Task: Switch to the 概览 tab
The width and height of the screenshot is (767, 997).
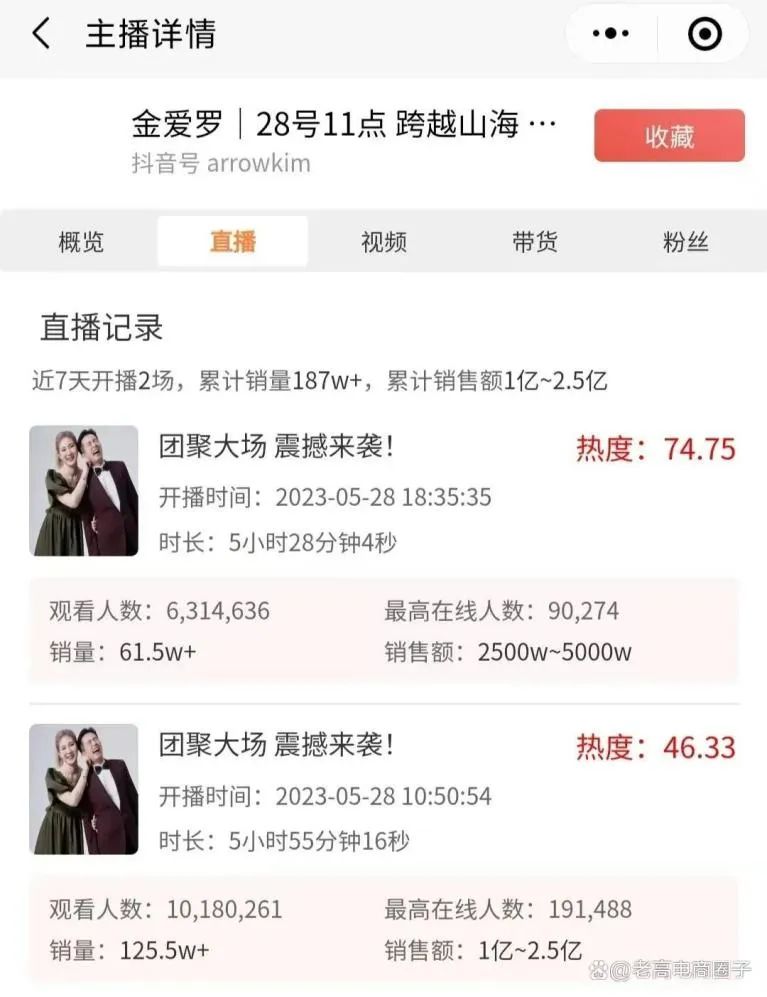Action: click(80, 241)
